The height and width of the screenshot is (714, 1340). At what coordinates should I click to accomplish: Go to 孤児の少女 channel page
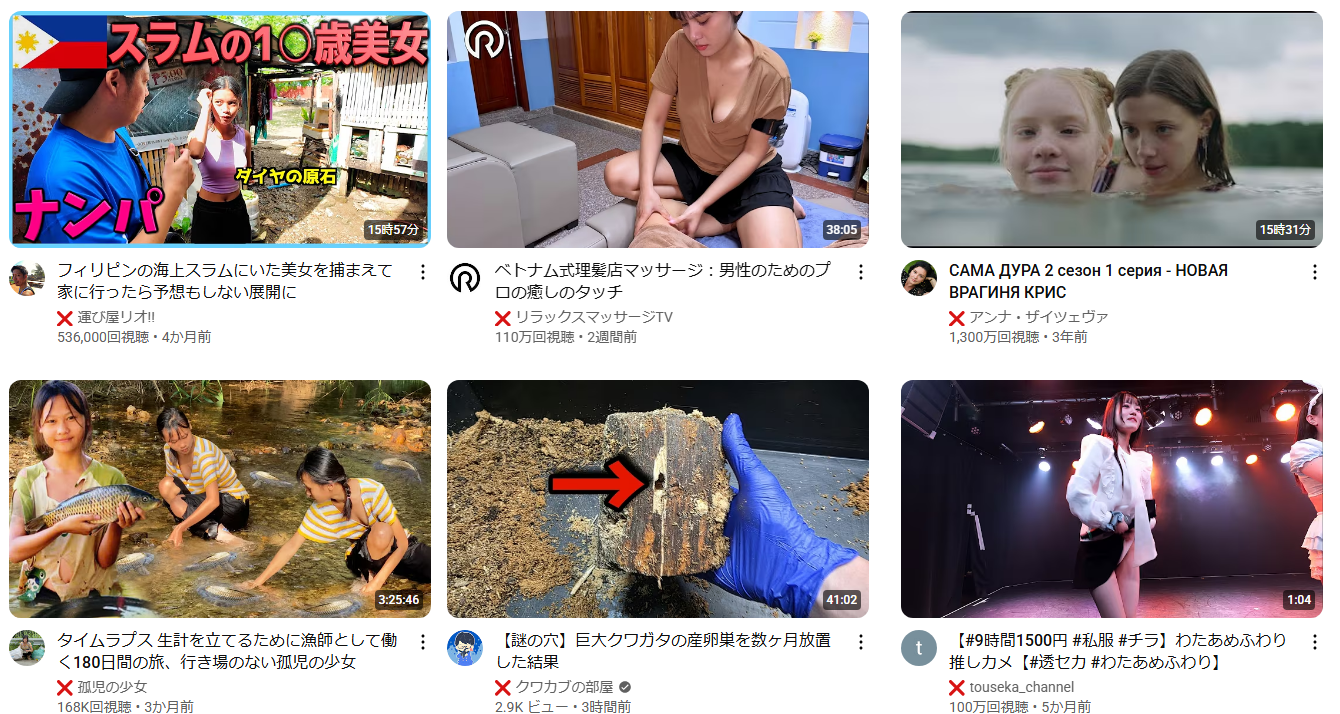tap(112, 687)
